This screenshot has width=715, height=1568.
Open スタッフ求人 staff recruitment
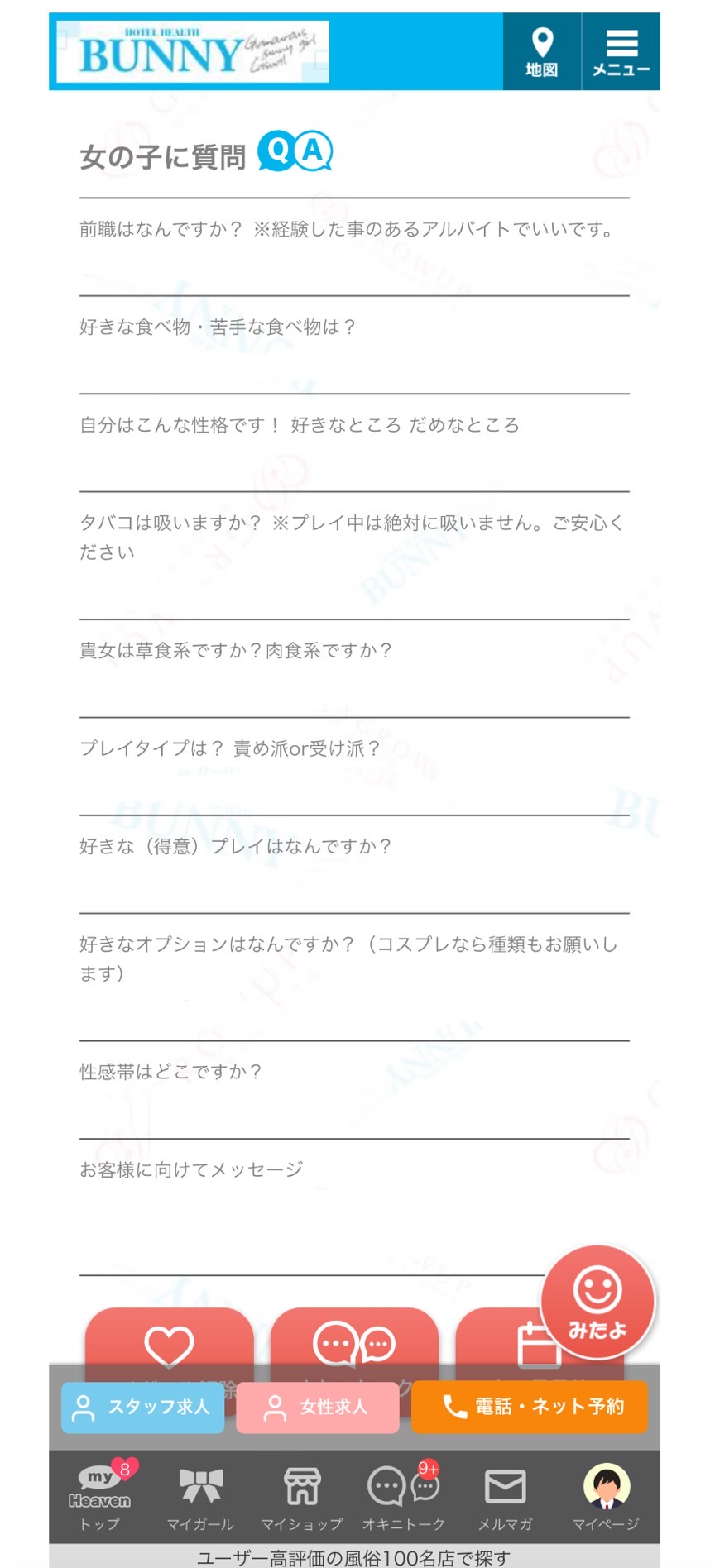coord(143,1407)
